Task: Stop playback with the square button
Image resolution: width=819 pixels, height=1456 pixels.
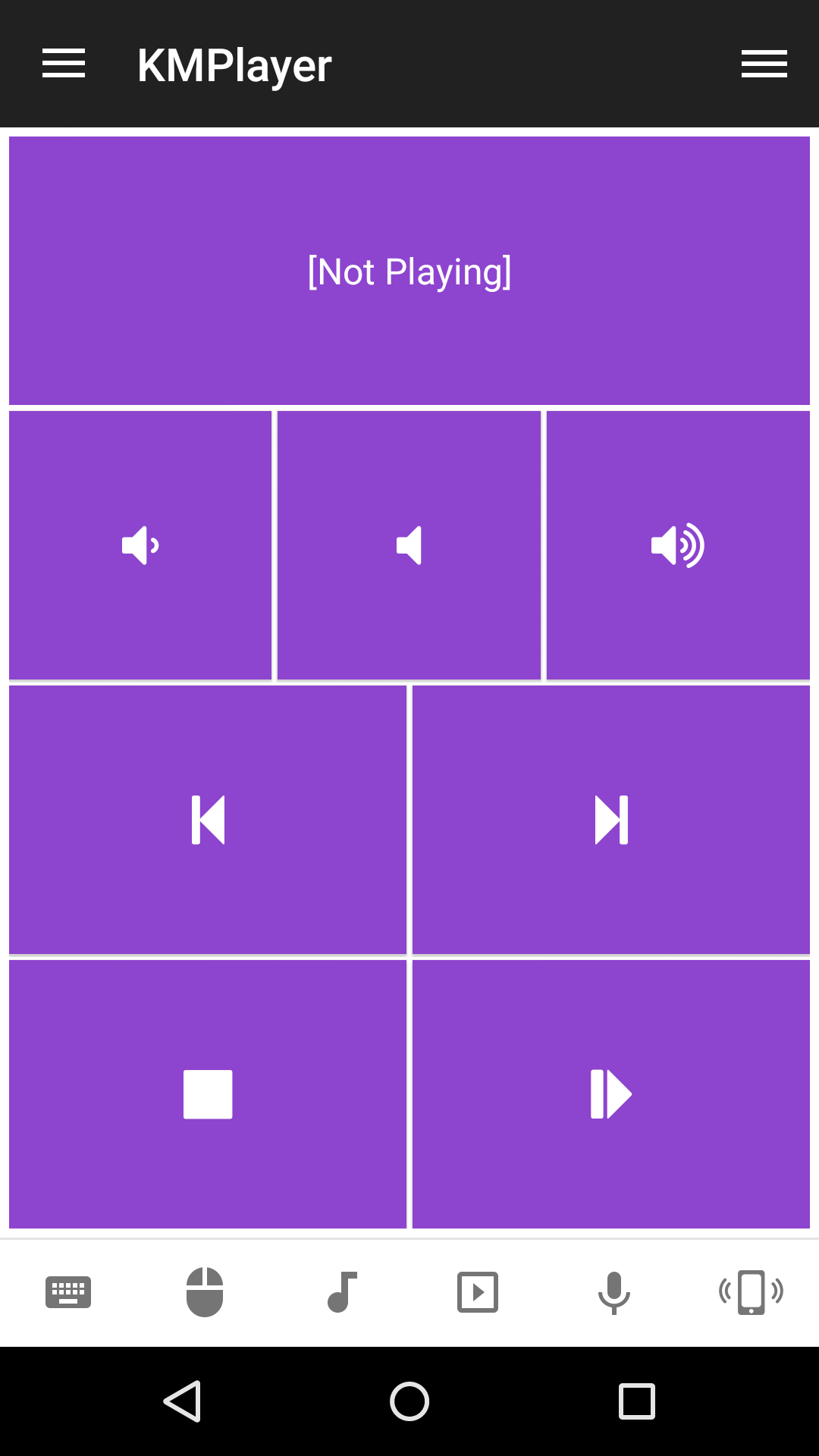Action: pyautogui.click(x=208, y=1094)
